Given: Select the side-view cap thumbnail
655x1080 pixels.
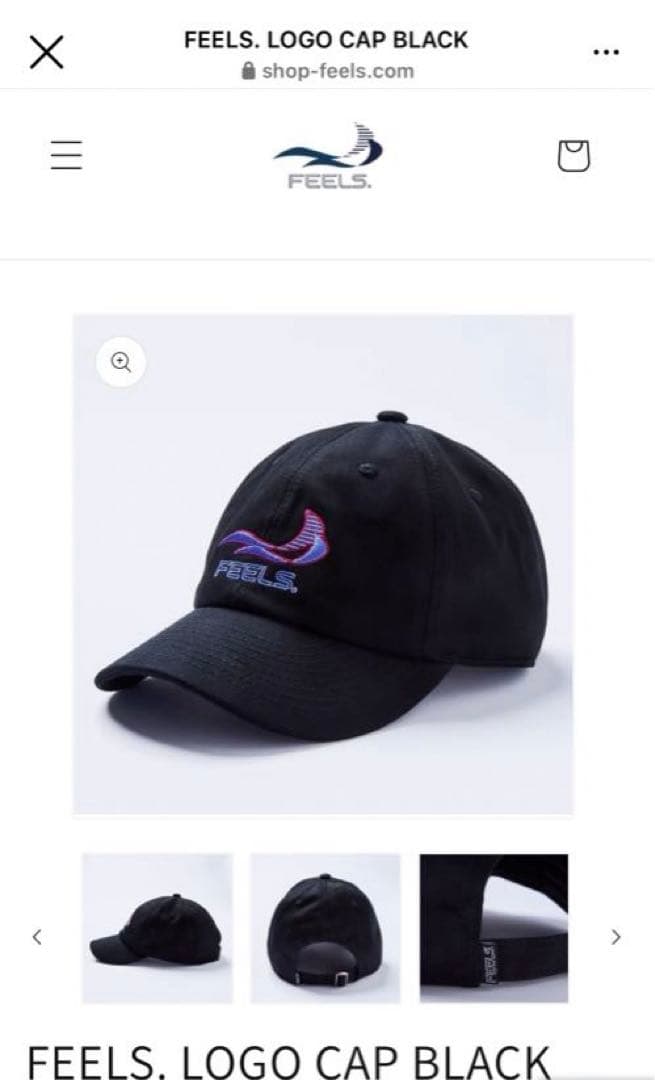Looking at the screenshot, I should (x=157, y=928).
